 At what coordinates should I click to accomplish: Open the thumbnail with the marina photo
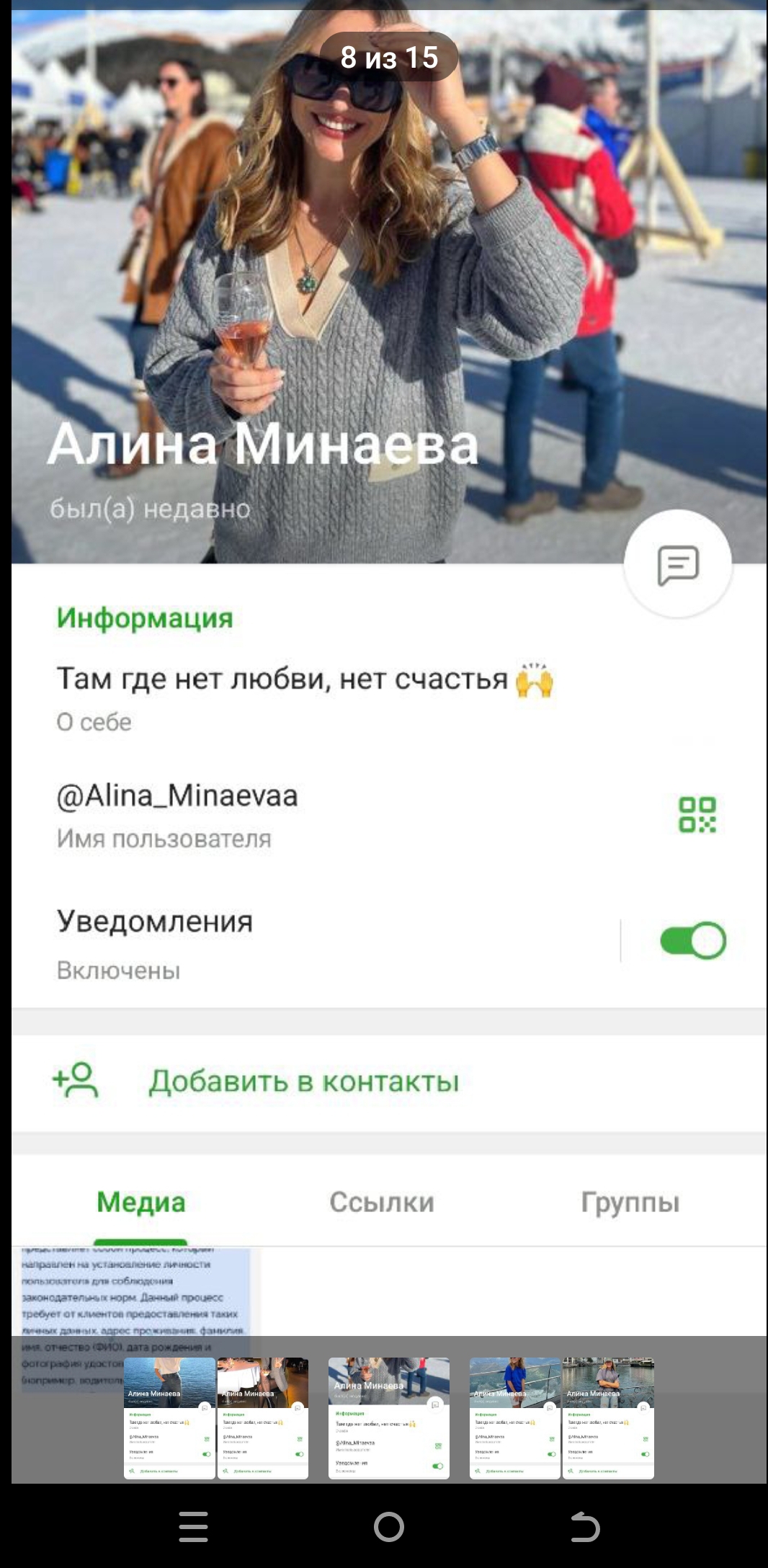[608, 1418]
